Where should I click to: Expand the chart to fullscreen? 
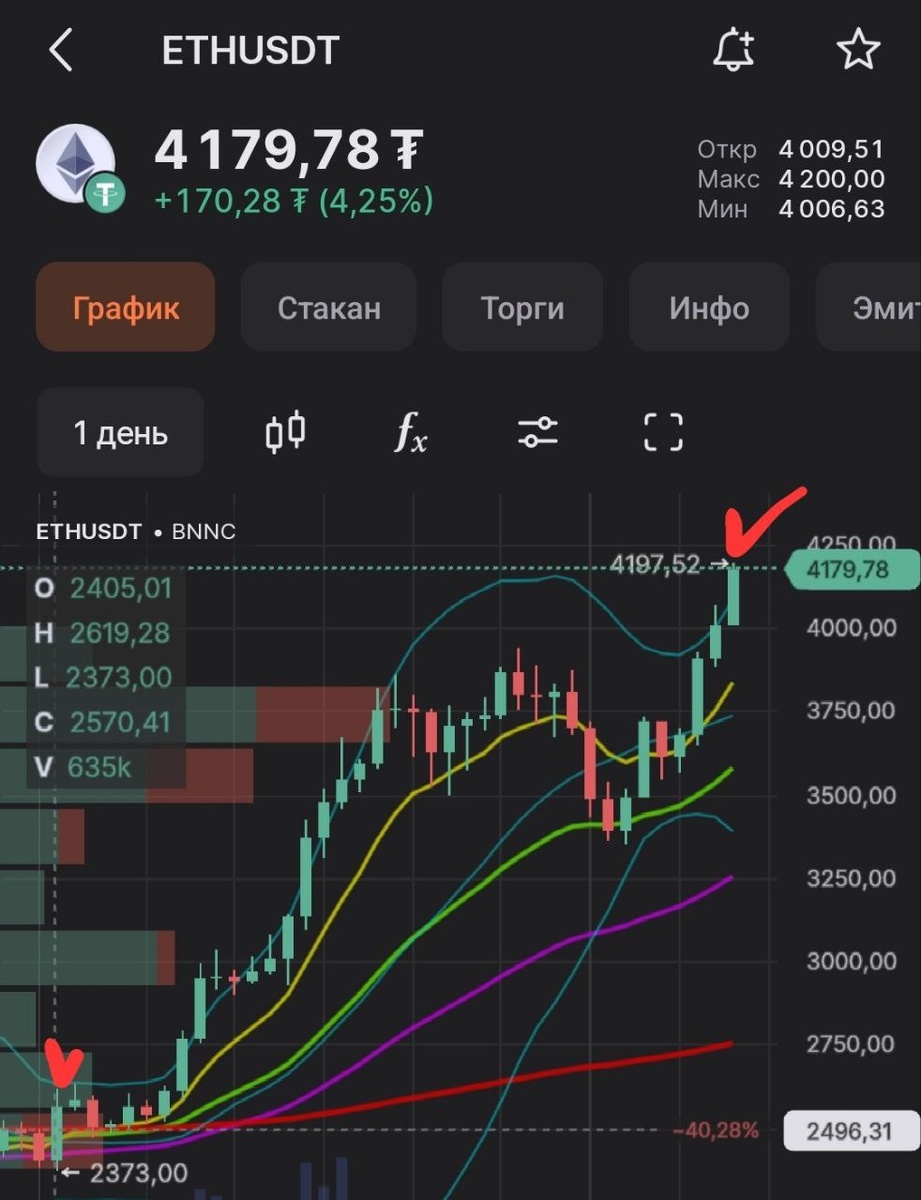click(663, 432)
